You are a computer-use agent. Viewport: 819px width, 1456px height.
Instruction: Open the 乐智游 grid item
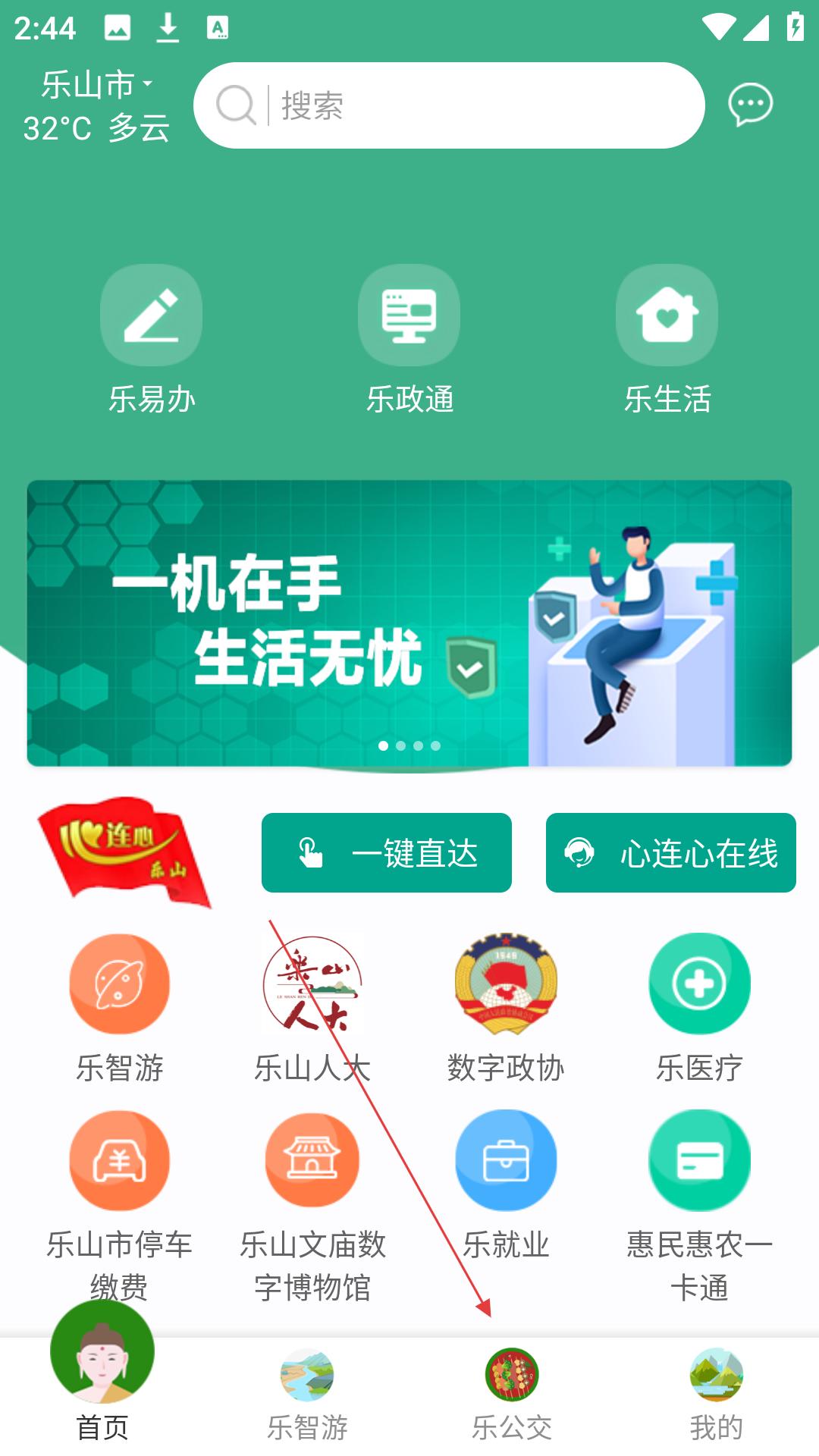(x=120, y=1007)
